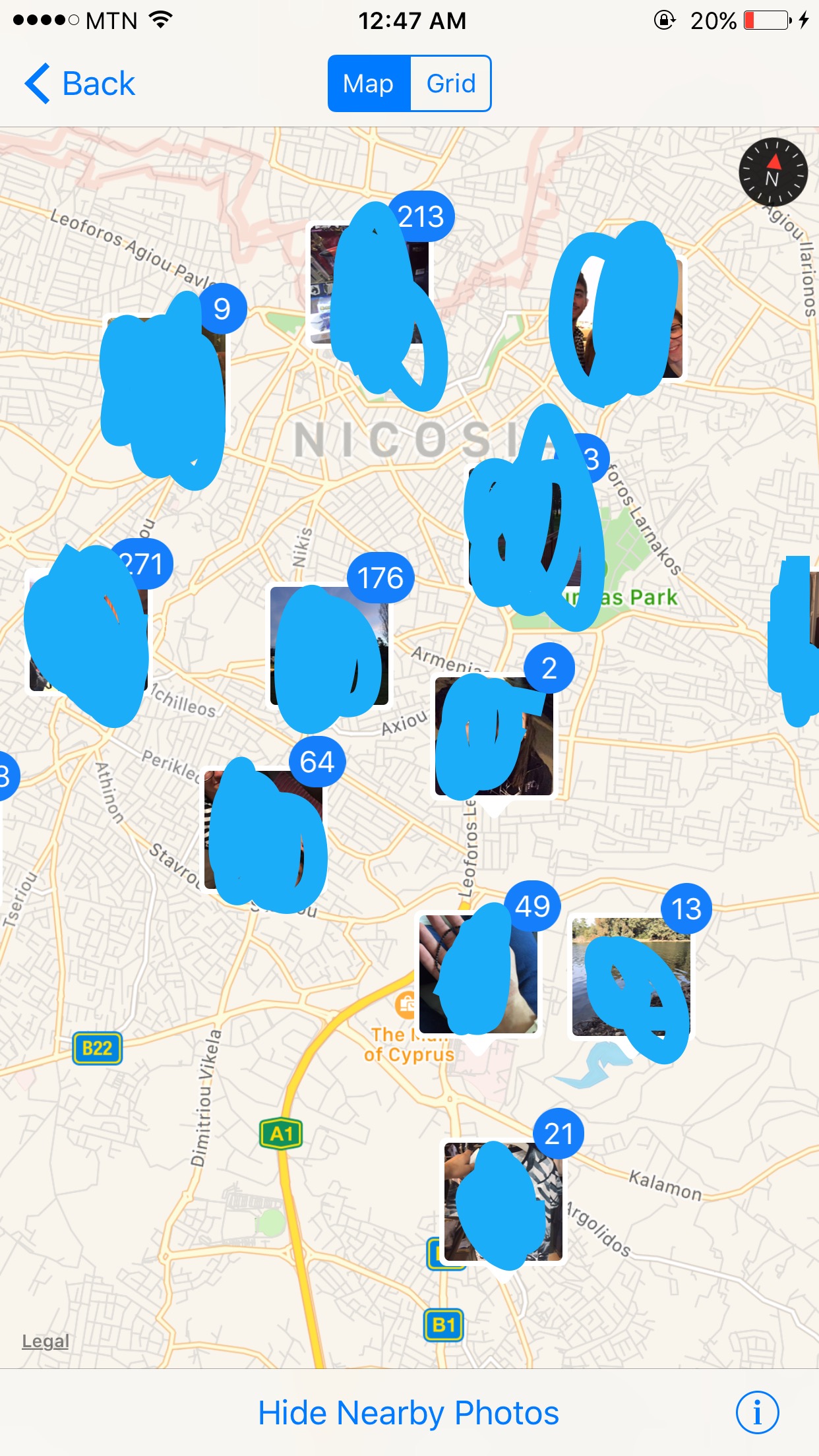This screenshot has width=819, height=1456.
Task: Open the Legal link on the map
Action: point(45,1341)
